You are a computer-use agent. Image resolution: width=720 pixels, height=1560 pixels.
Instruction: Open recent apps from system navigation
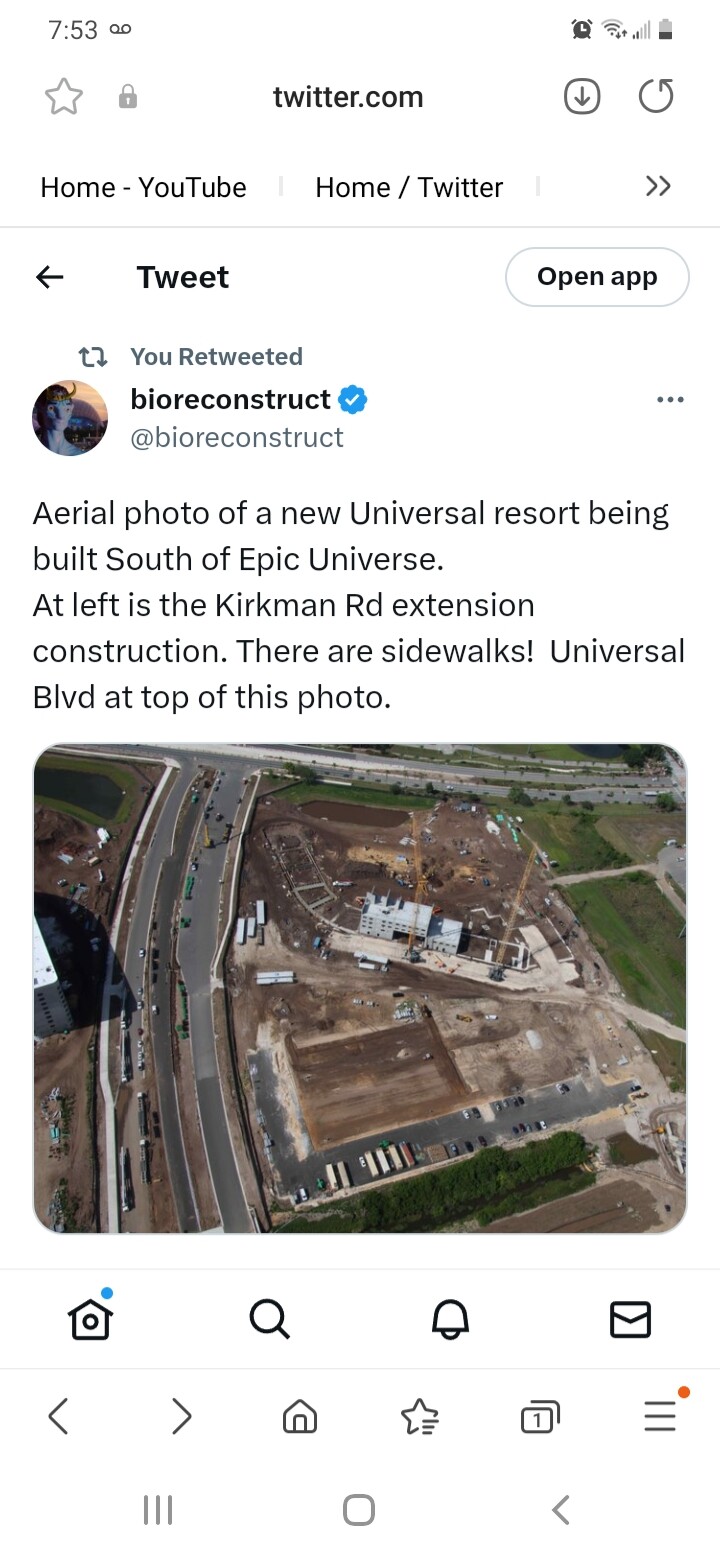click(158, 1510)
